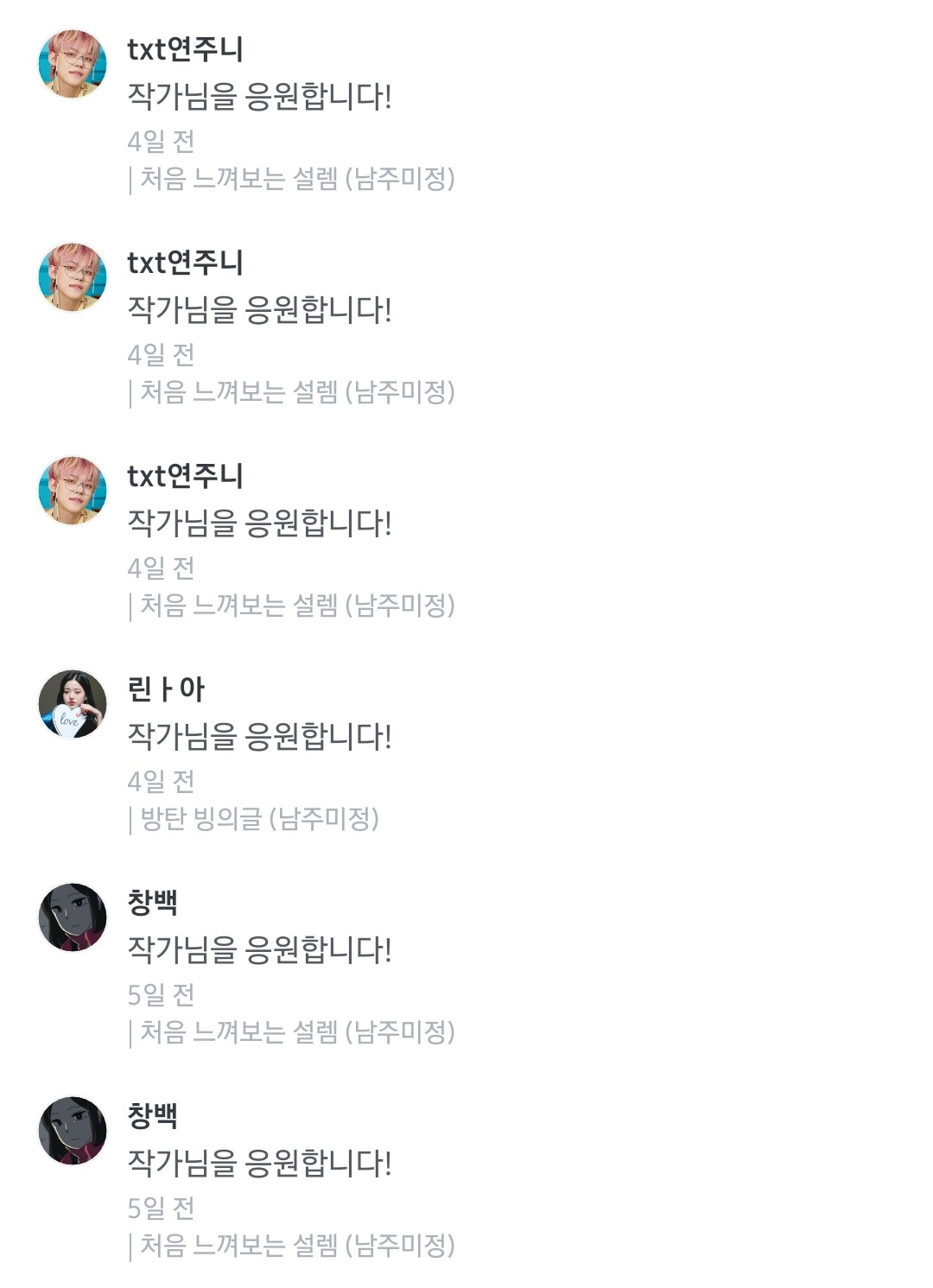Open 린ㅏ아's profile picture
The width and height of the screenshot is (933, 1288).
[73, 704]
